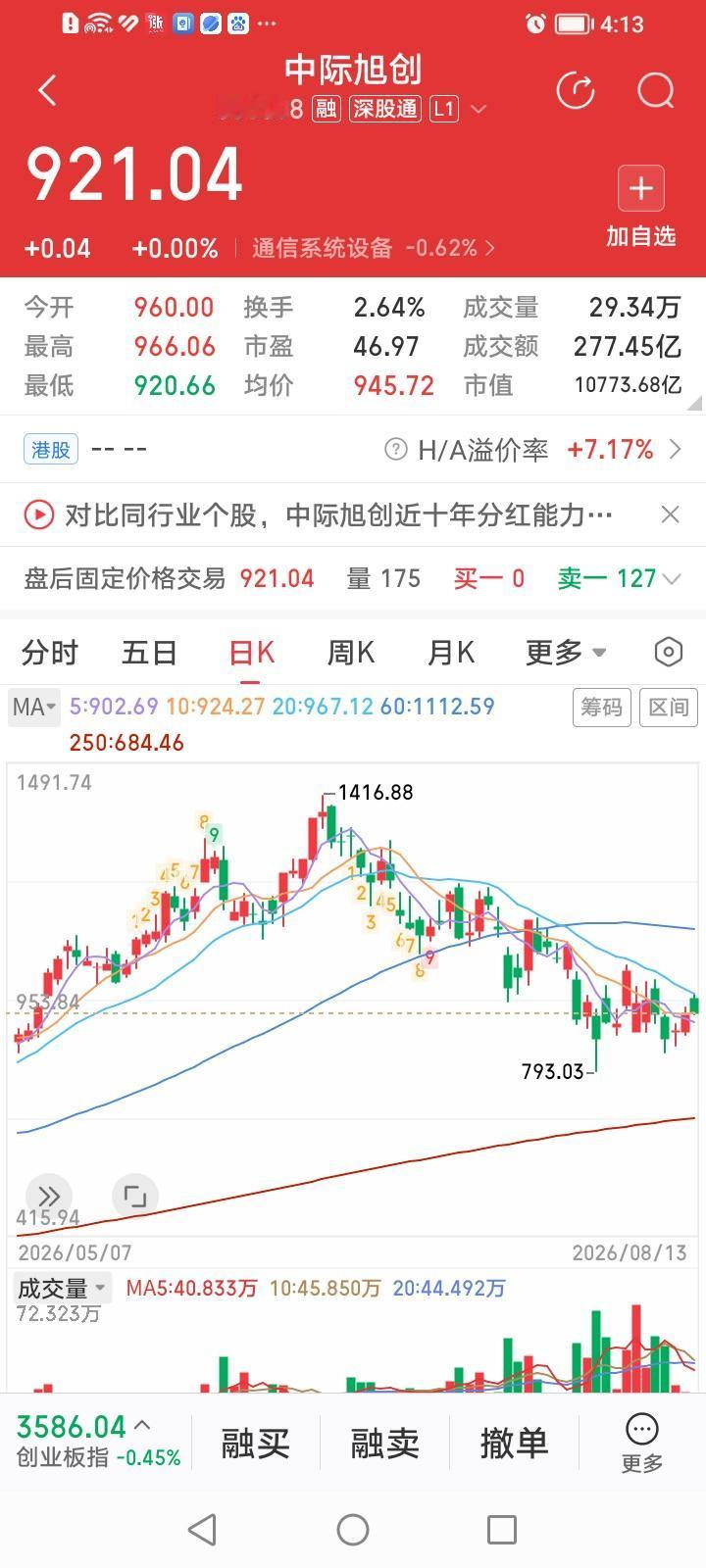Tap the 筹码 button

coord(601,707)
